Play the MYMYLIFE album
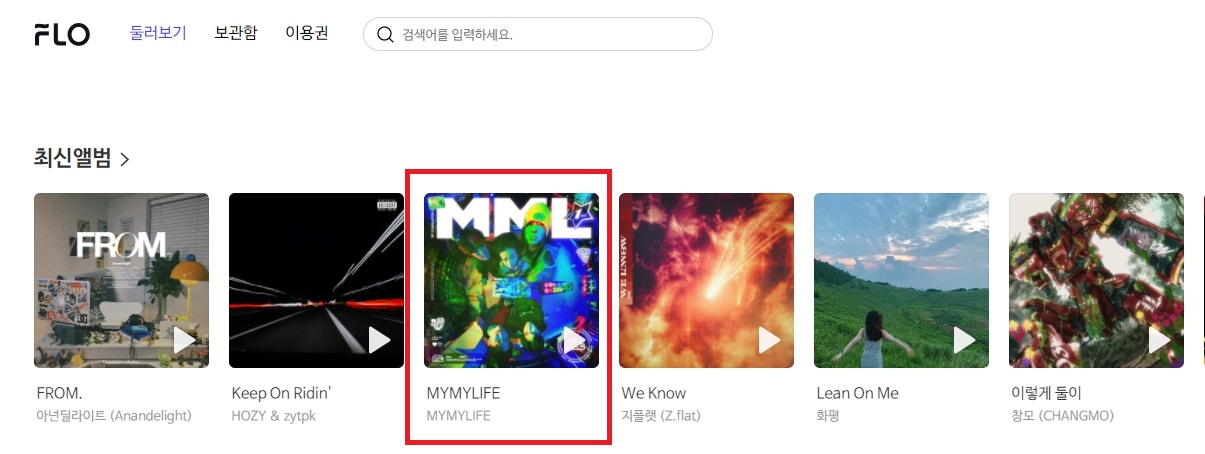 575,340
